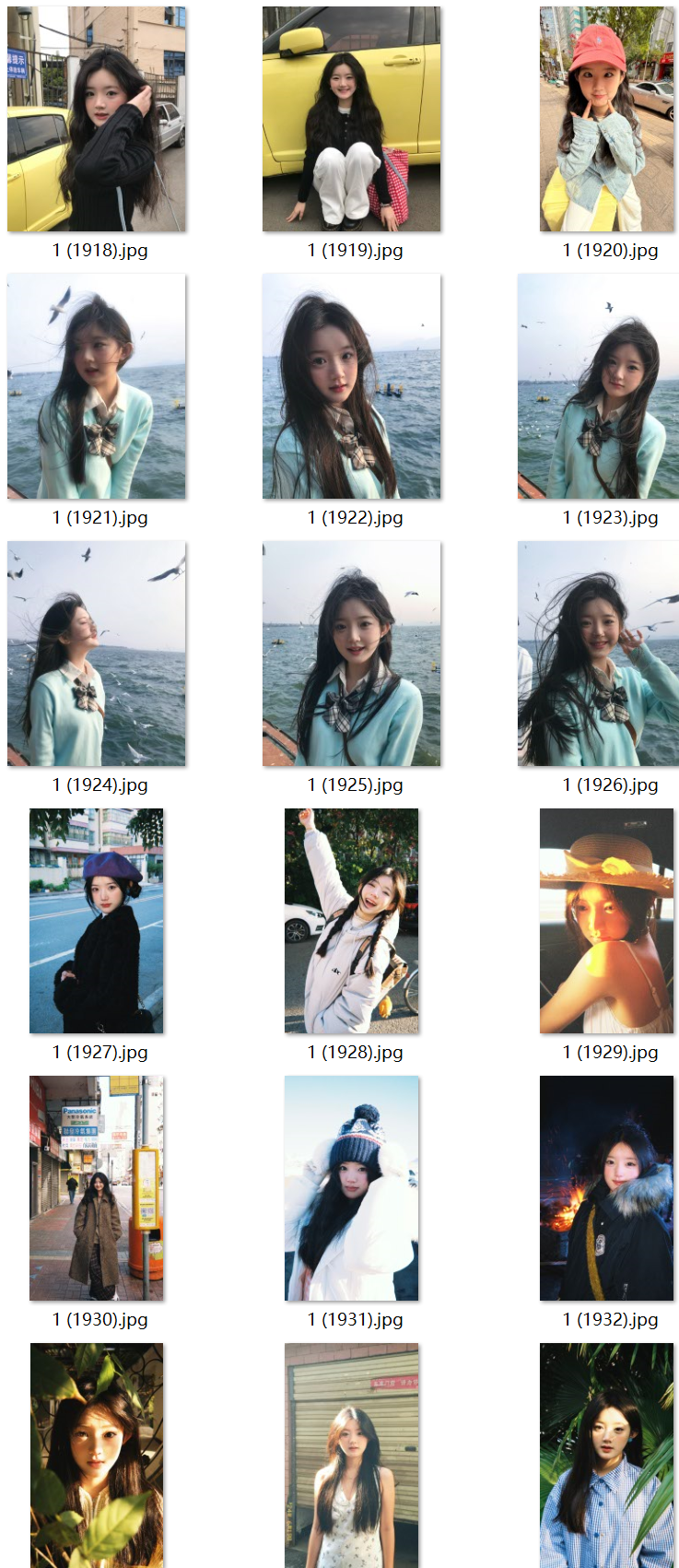Open image 1 (1929).jpg
This screenshot has height=1568, width=679.
pos(606,921)
